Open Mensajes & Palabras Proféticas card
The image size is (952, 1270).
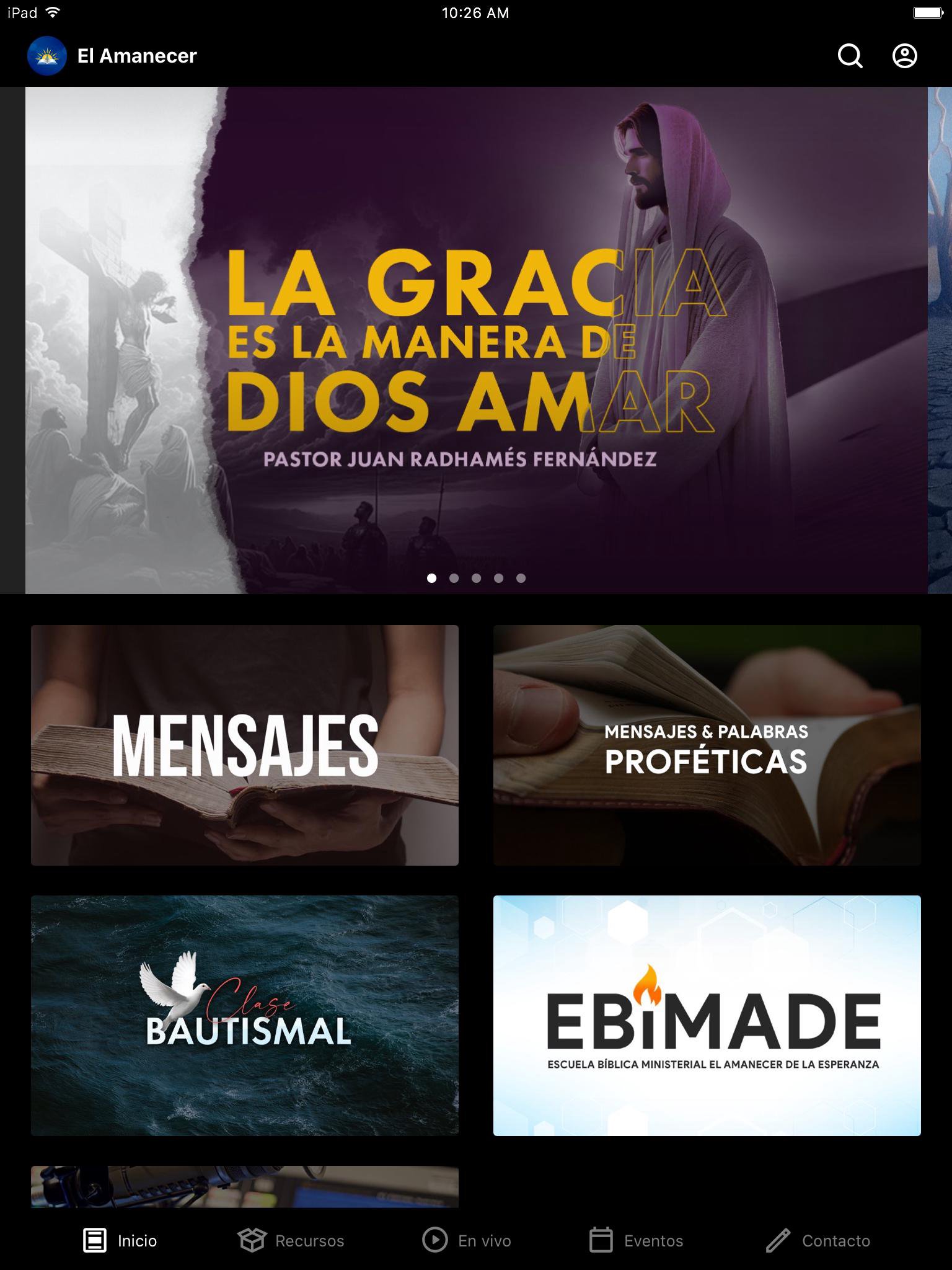707,745
